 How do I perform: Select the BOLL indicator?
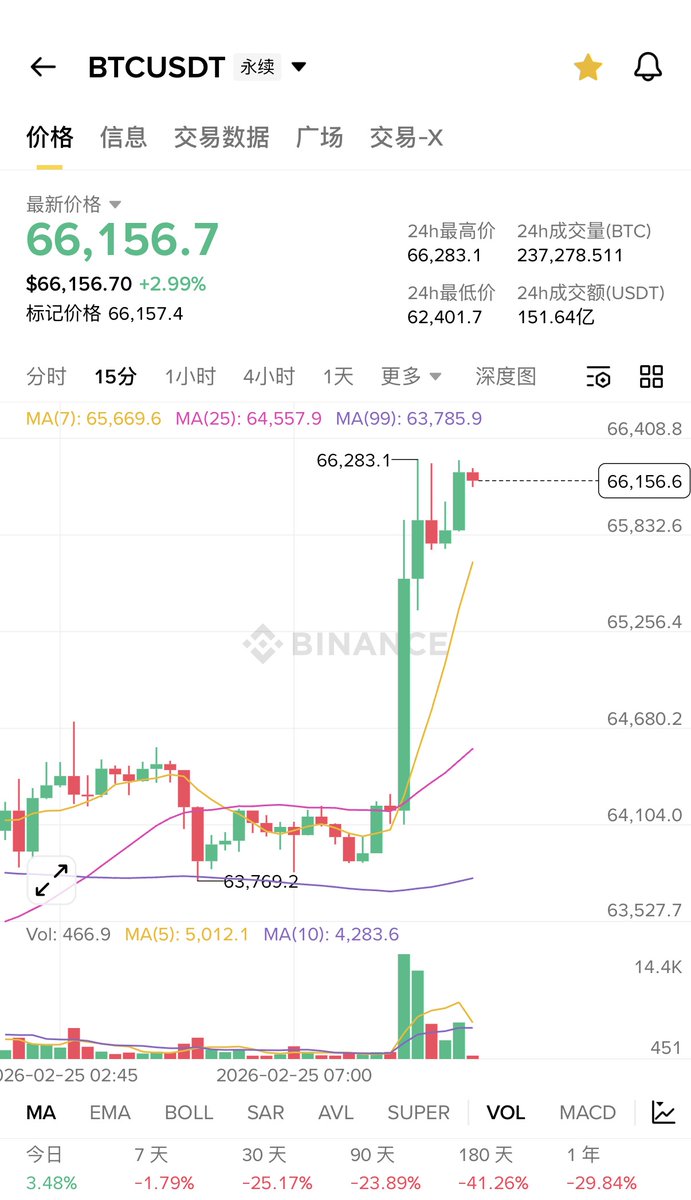tap(188, 1112)
